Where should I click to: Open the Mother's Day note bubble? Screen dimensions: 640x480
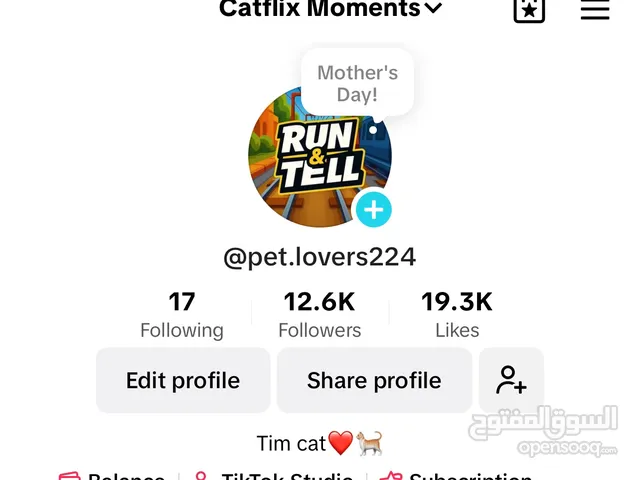point(357,83)
